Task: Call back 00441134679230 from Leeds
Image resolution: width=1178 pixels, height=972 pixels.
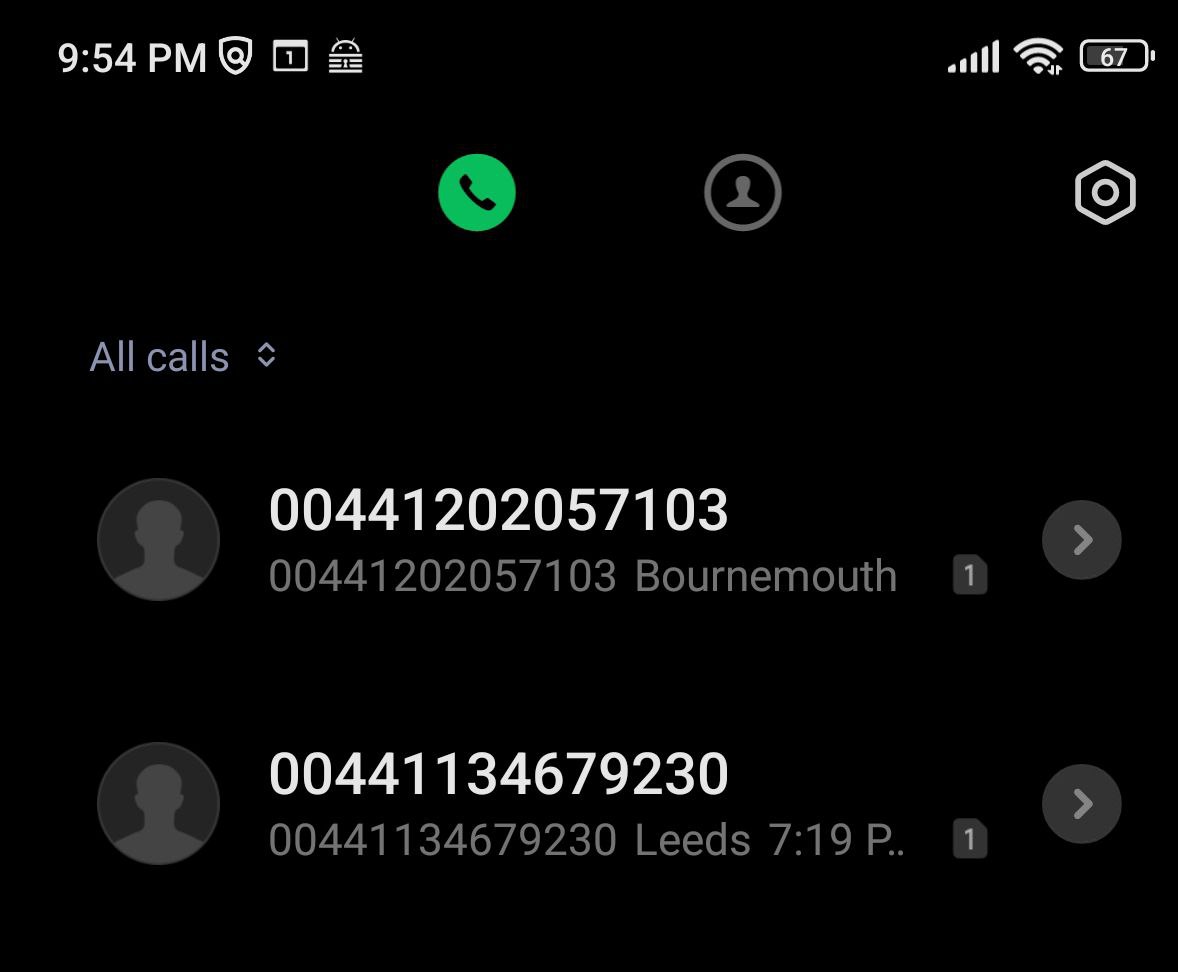Action: pos(580,802)
